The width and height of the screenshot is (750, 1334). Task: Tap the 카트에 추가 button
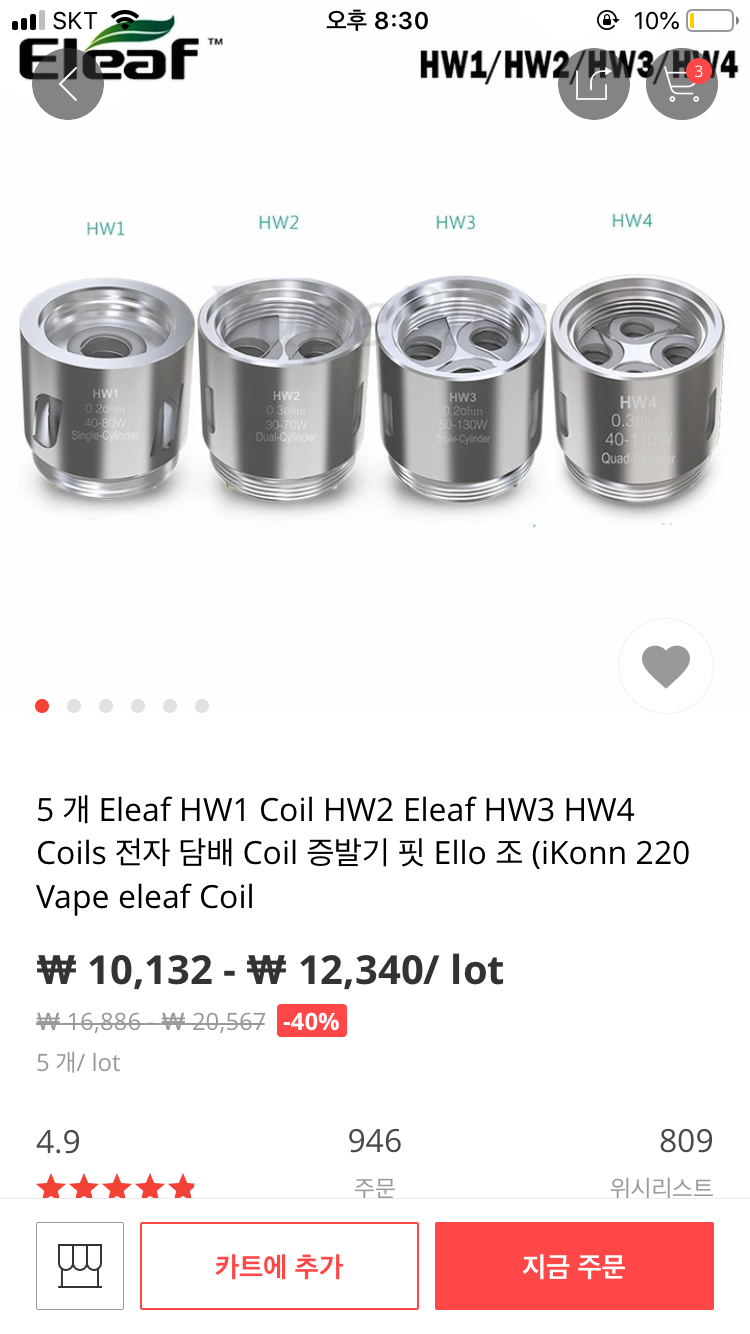279,1266
